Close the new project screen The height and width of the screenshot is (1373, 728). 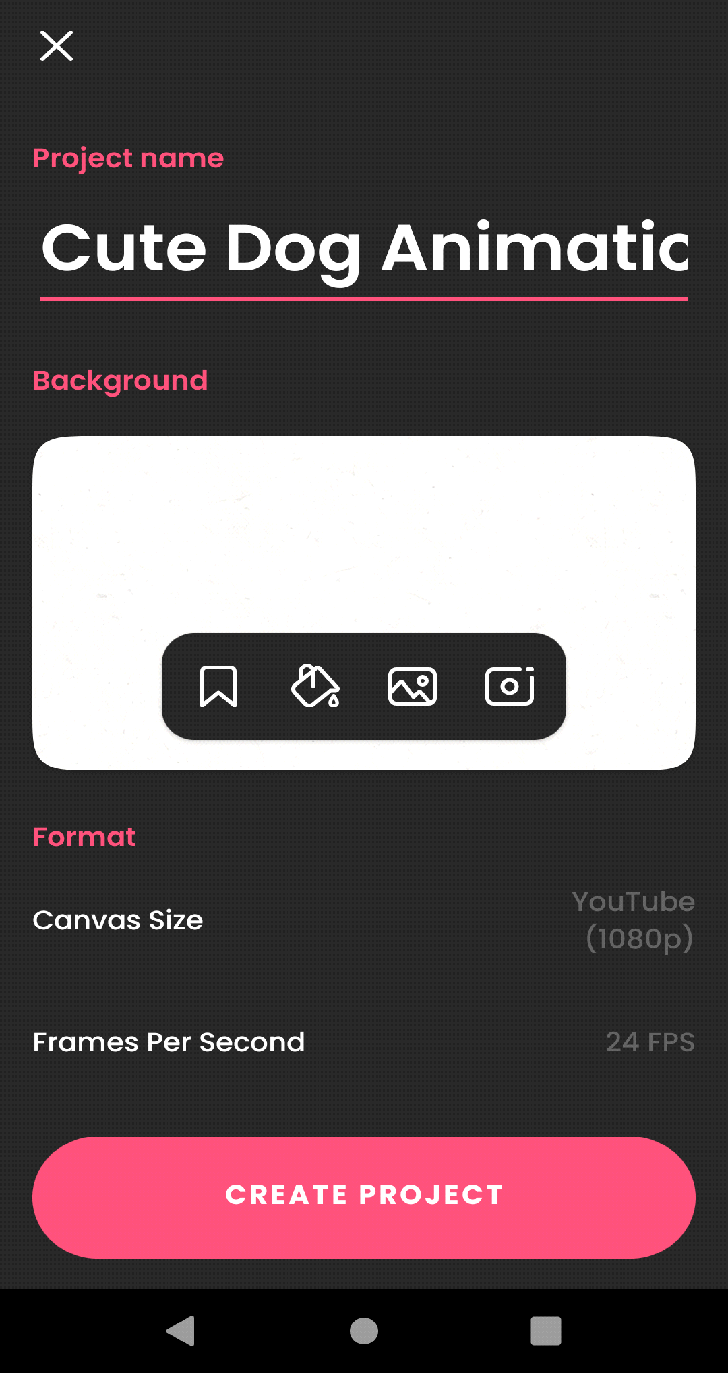[56, 46]
